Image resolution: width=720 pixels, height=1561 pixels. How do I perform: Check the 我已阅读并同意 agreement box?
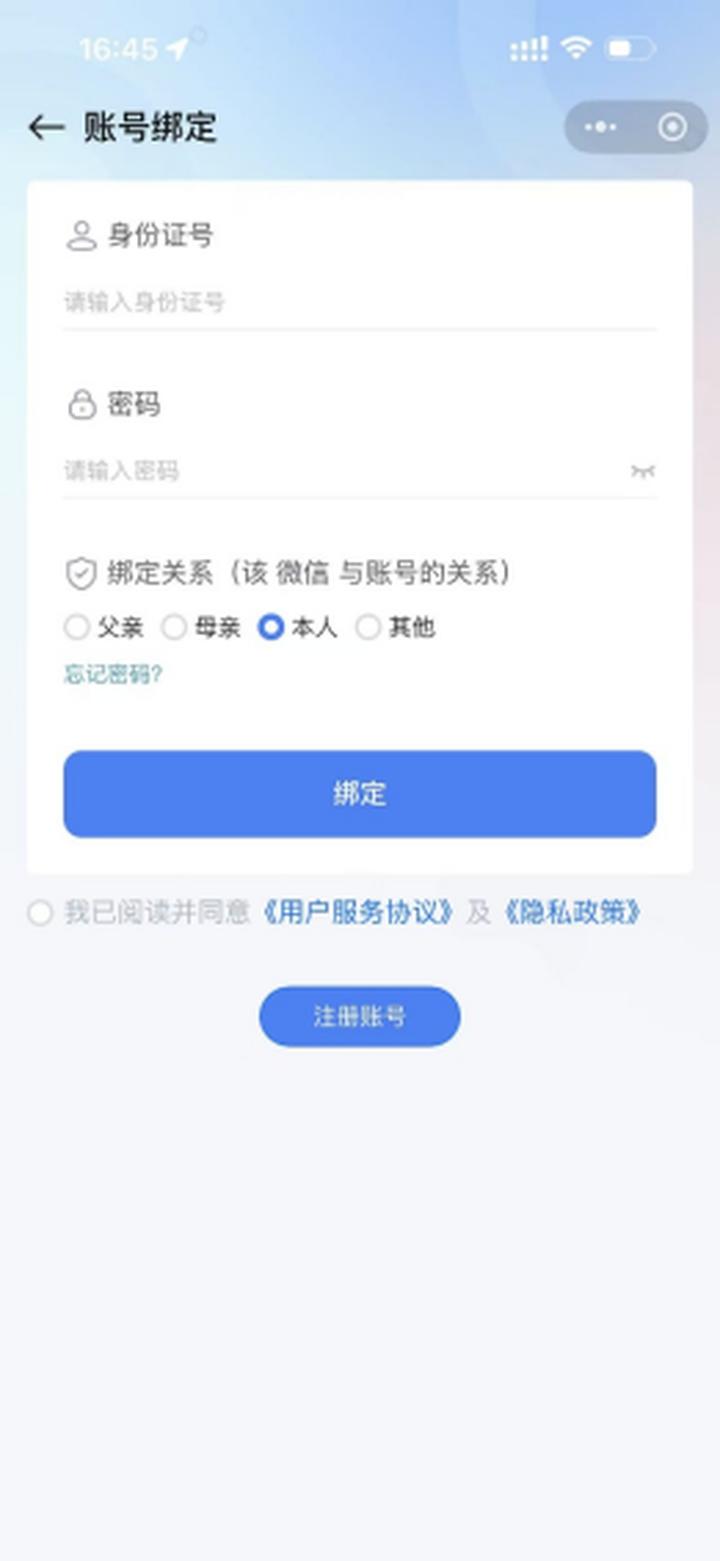click(x=40, y=913)
